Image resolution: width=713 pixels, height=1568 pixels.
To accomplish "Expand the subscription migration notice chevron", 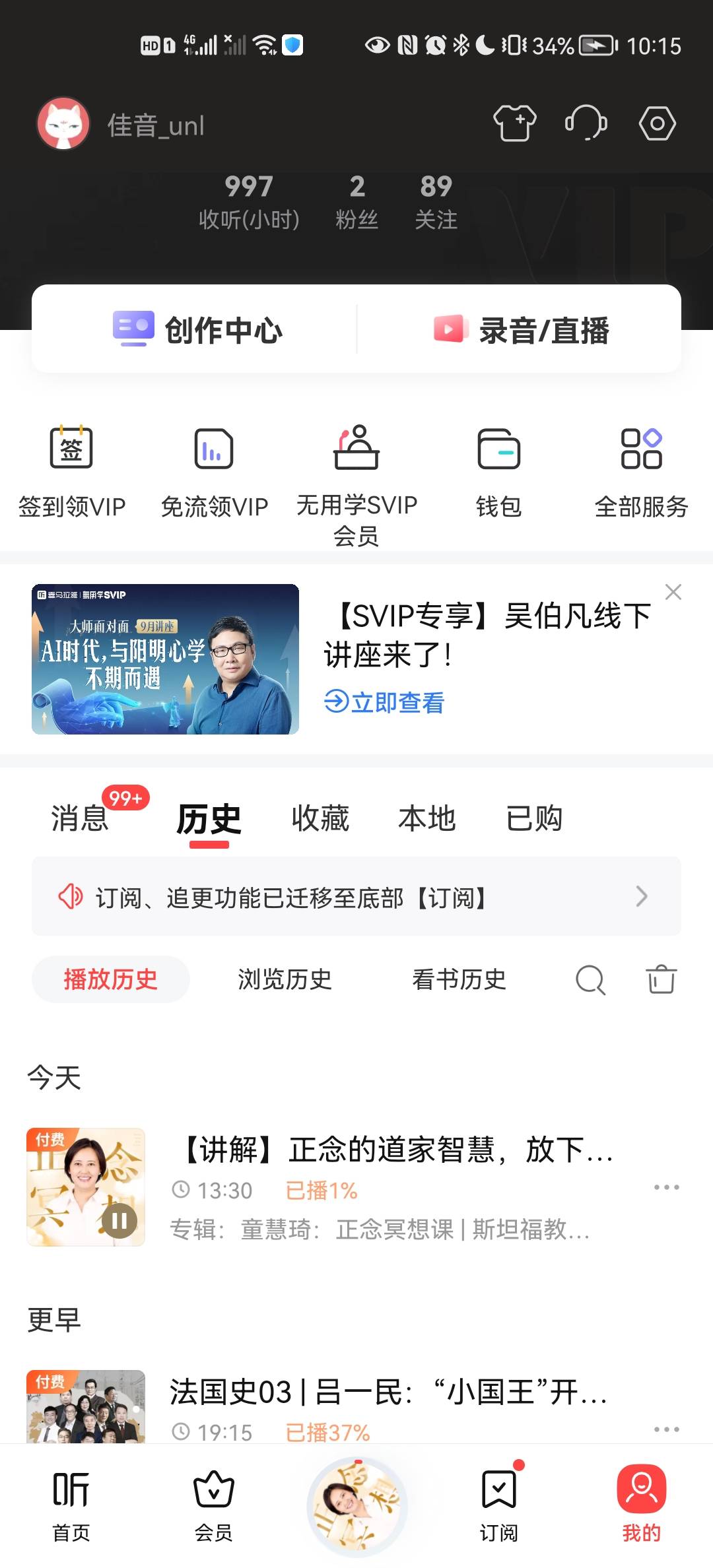I will 640,896.
